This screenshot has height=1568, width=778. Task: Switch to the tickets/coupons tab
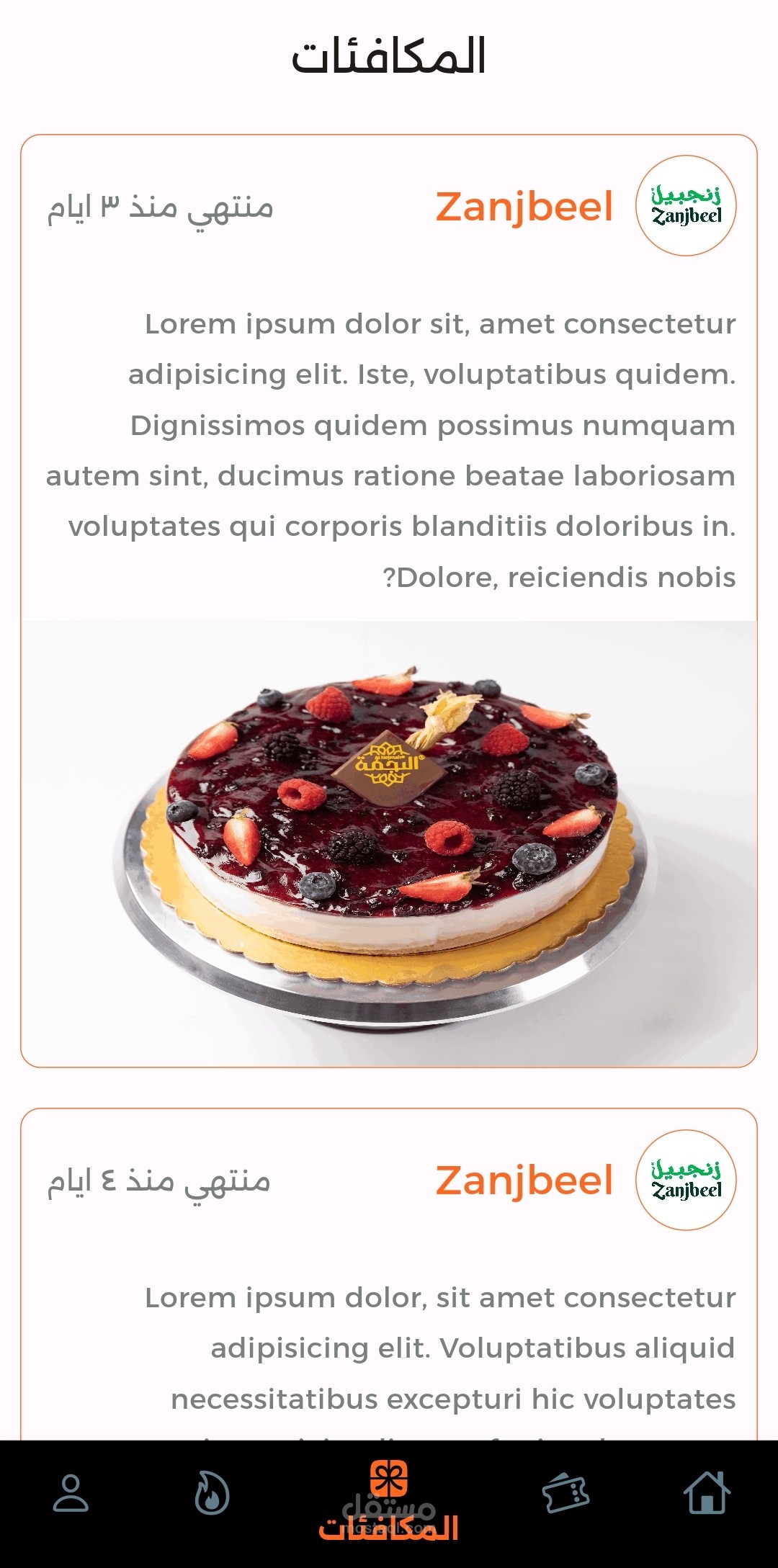point(565,1493)
